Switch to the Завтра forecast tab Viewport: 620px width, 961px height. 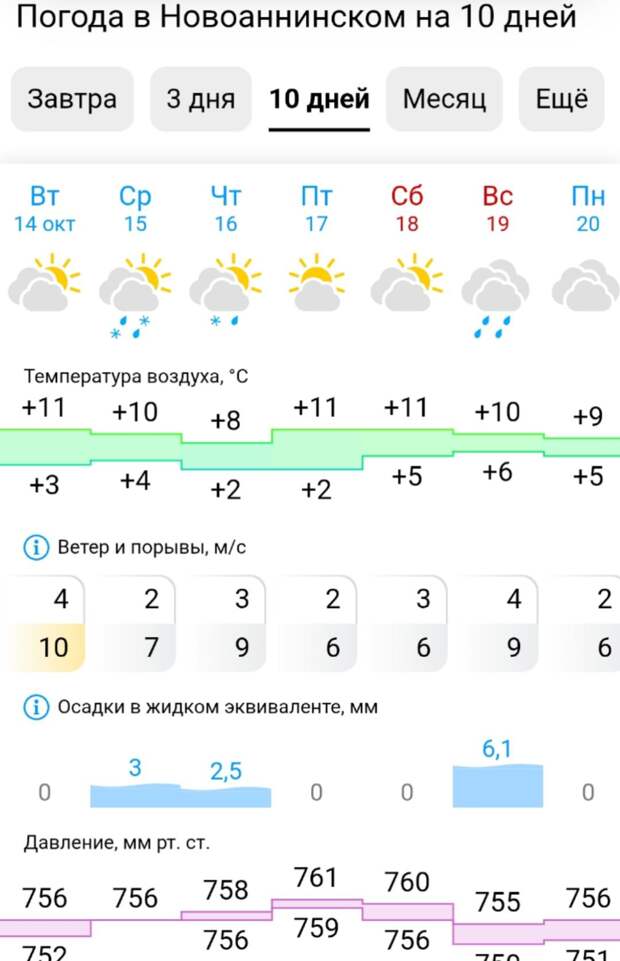pos(72,99)
